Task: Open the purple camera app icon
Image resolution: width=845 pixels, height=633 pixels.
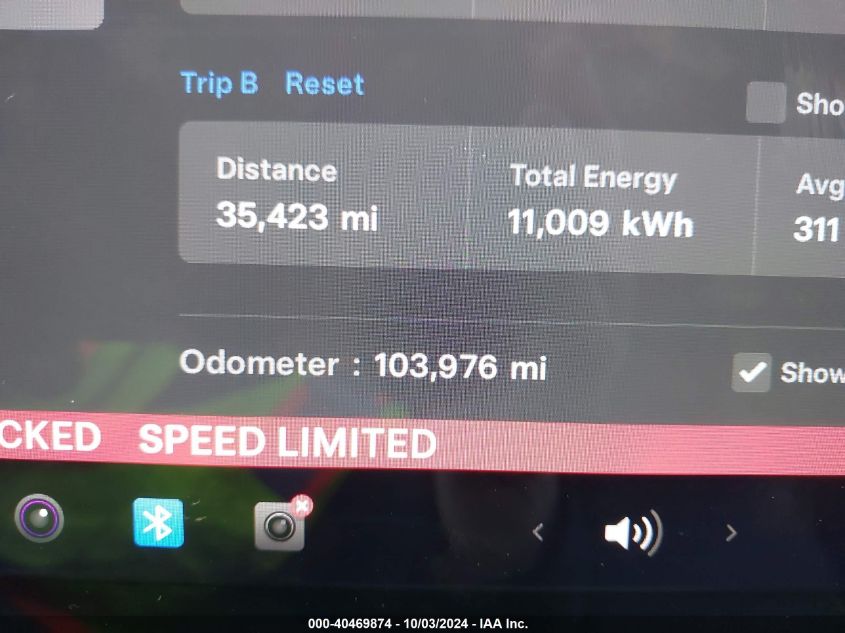Action: [40, 518]
